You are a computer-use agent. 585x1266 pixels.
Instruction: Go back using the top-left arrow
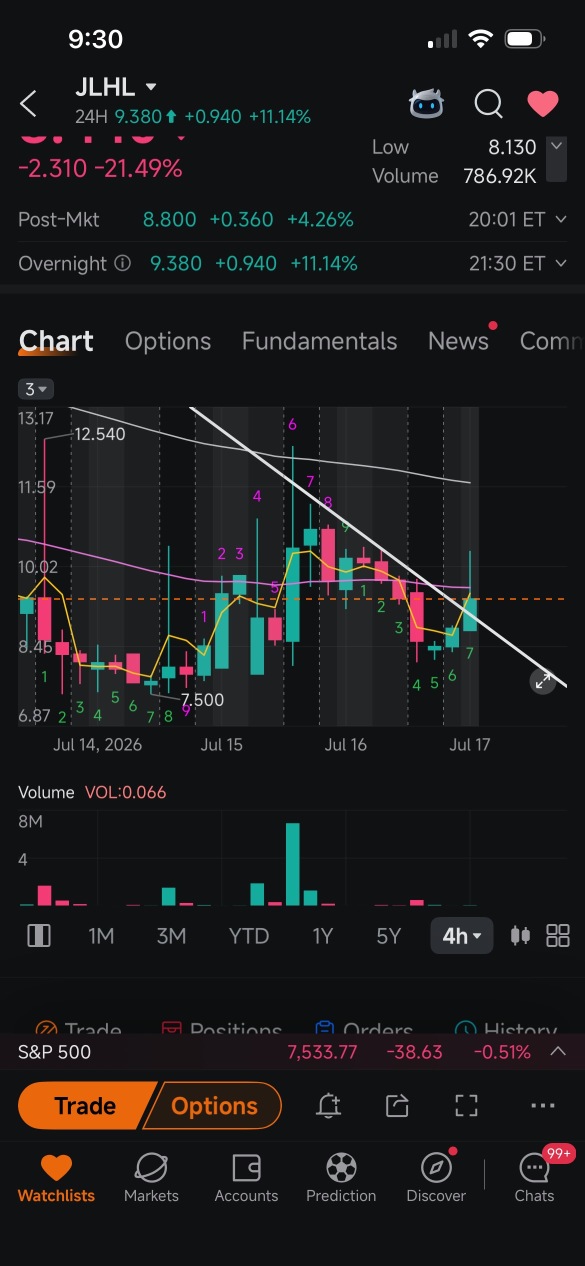[28, 103]
